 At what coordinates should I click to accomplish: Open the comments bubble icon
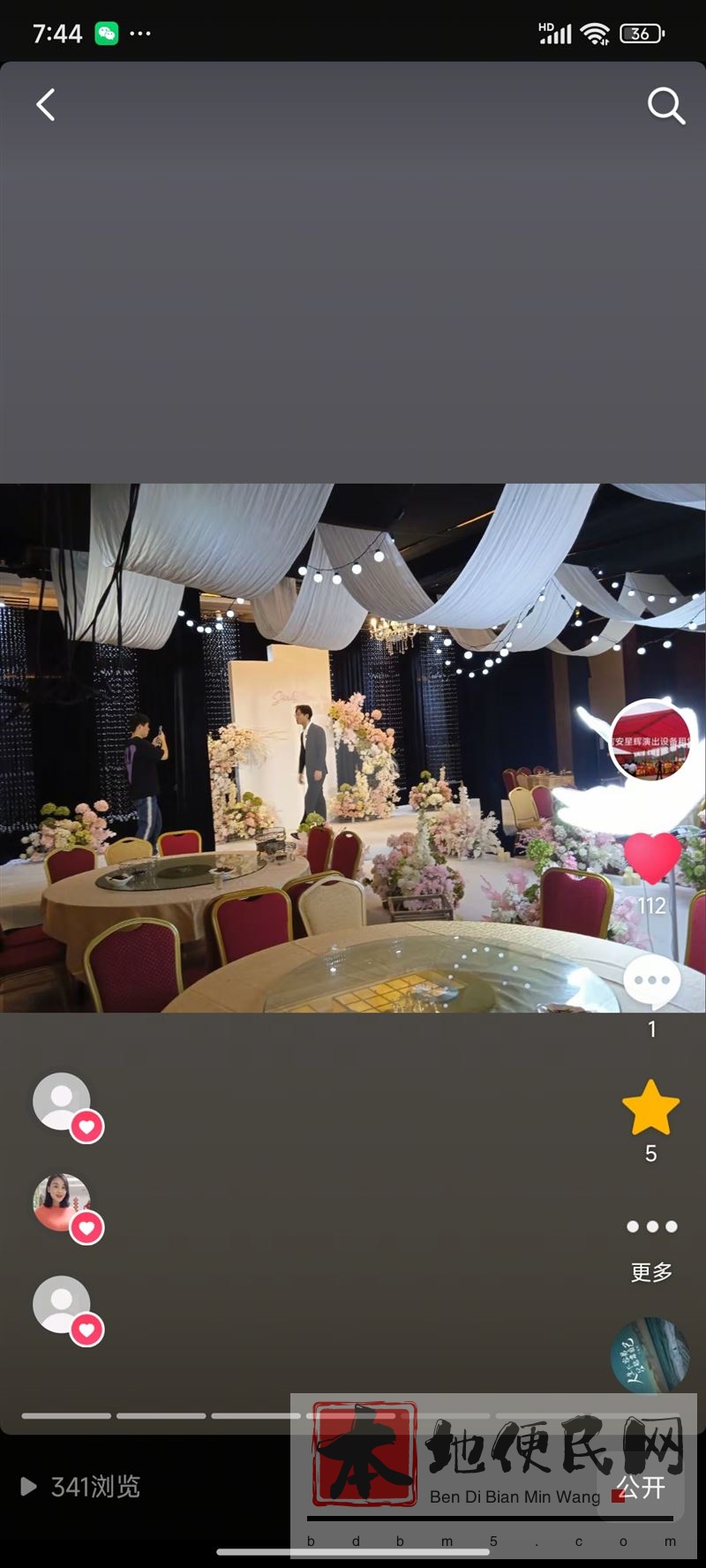pos(652,981)
